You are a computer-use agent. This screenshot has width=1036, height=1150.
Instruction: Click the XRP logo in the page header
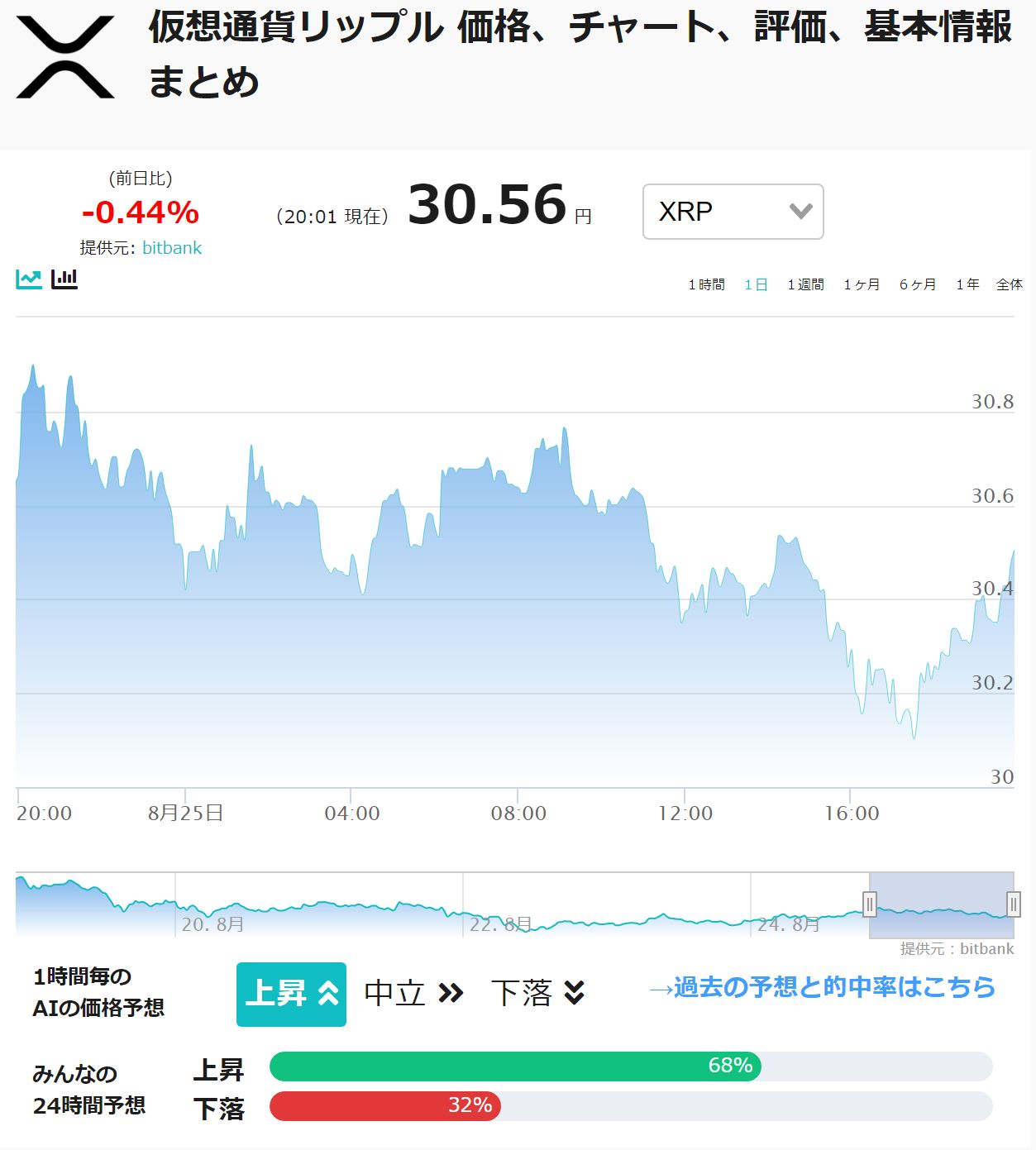pos(66,58)
